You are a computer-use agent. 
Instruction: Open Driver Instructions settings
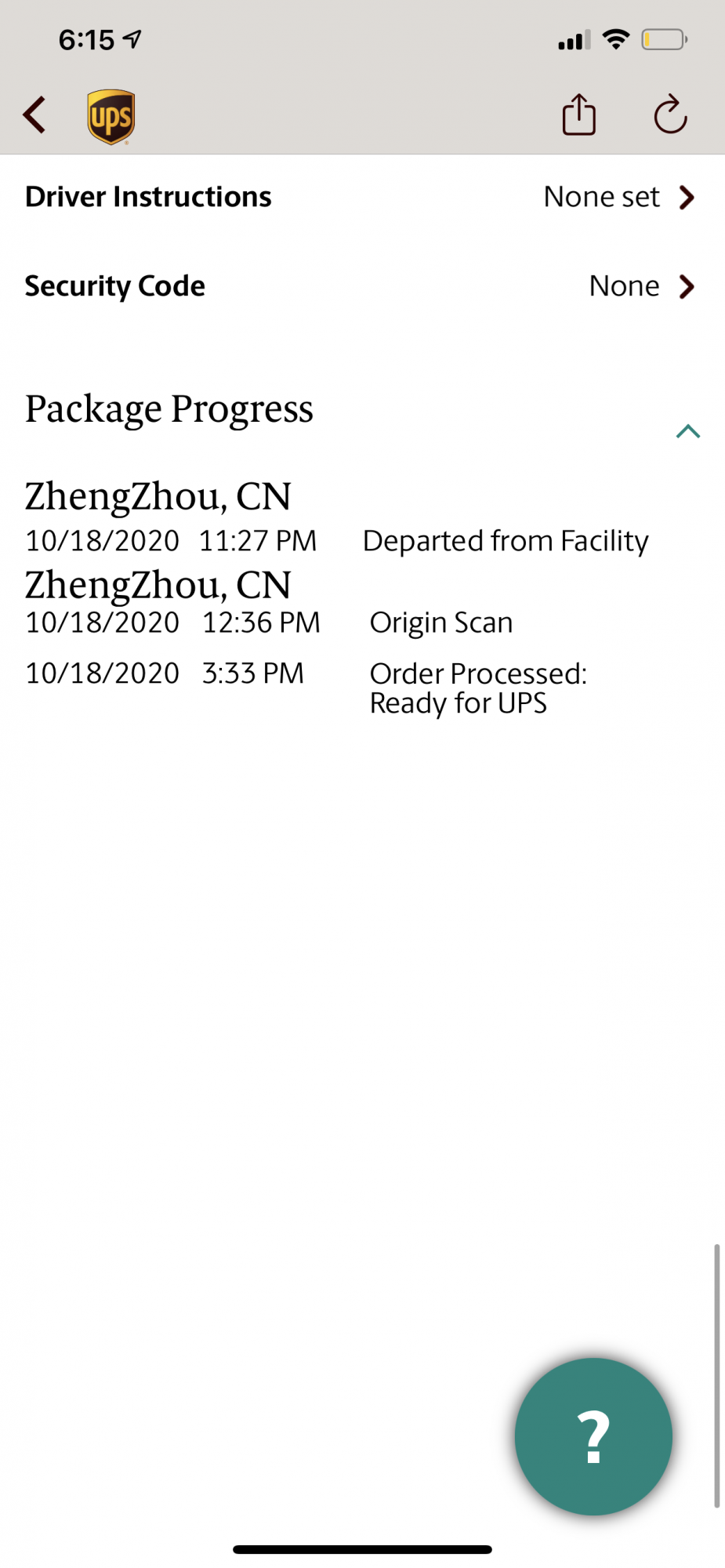362,197
